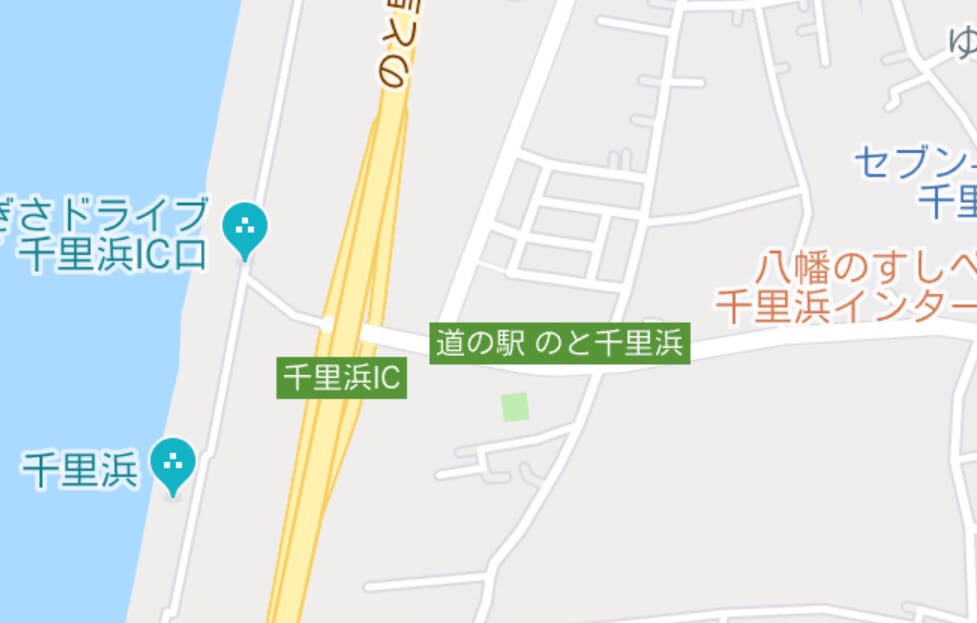Select the 千里浜IC口 drive marker pin
Viewport: 977px width, 623px height.
click(x=244, y=228)
